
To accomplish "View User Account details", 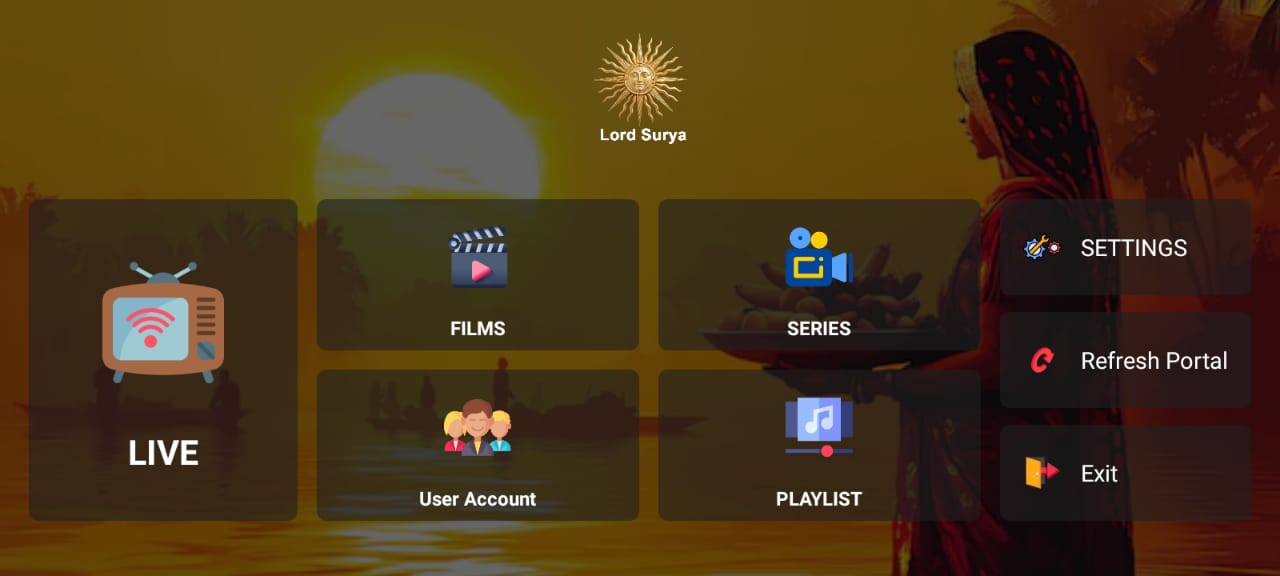I will [x=478, y=445].
